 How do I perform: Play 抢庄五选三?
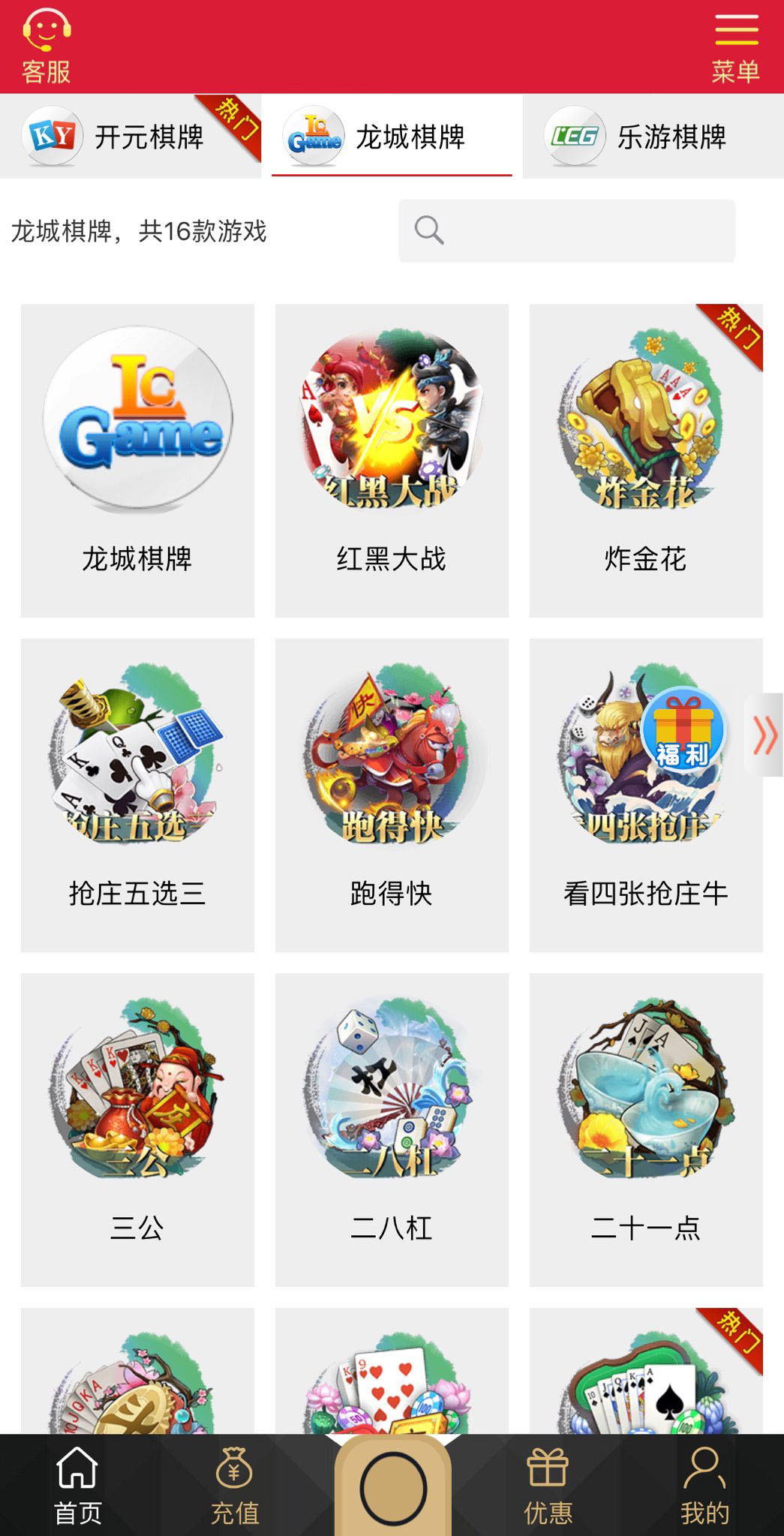point(137,795)
